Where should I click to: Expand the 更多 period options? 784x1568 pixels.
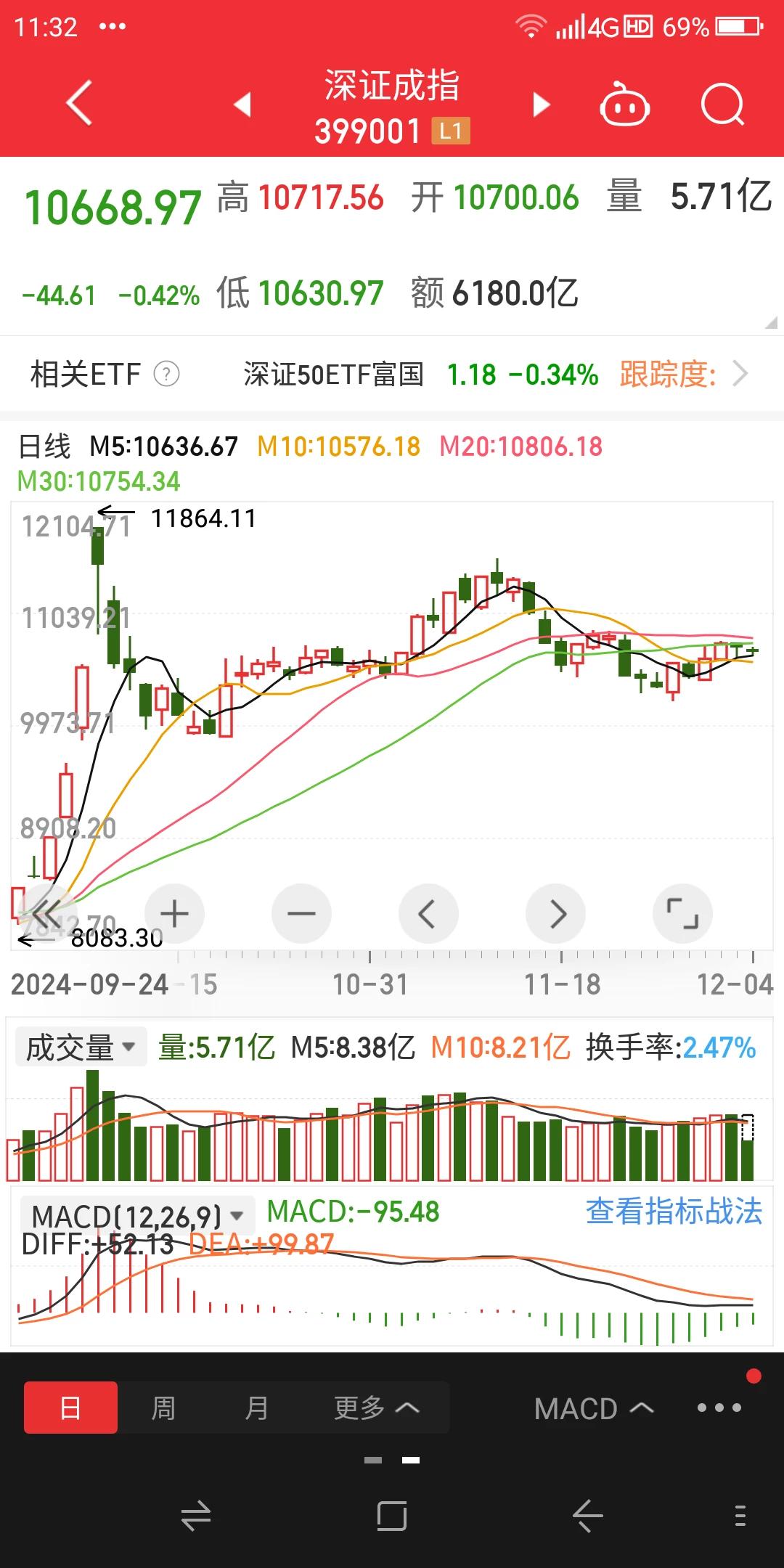(x=377, y=1408)
